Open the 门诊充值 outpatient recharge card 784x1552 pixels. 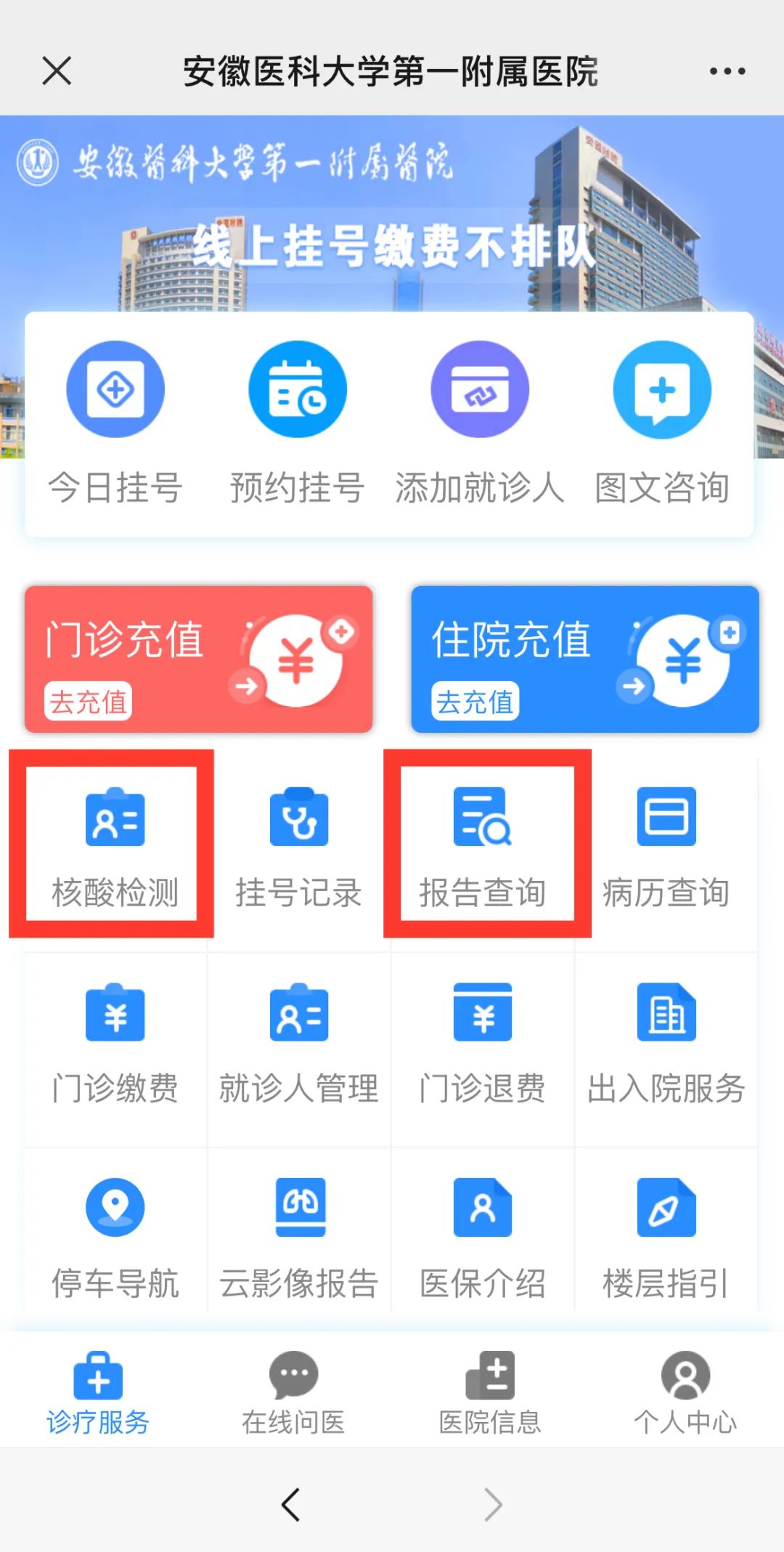pos(198,659)
